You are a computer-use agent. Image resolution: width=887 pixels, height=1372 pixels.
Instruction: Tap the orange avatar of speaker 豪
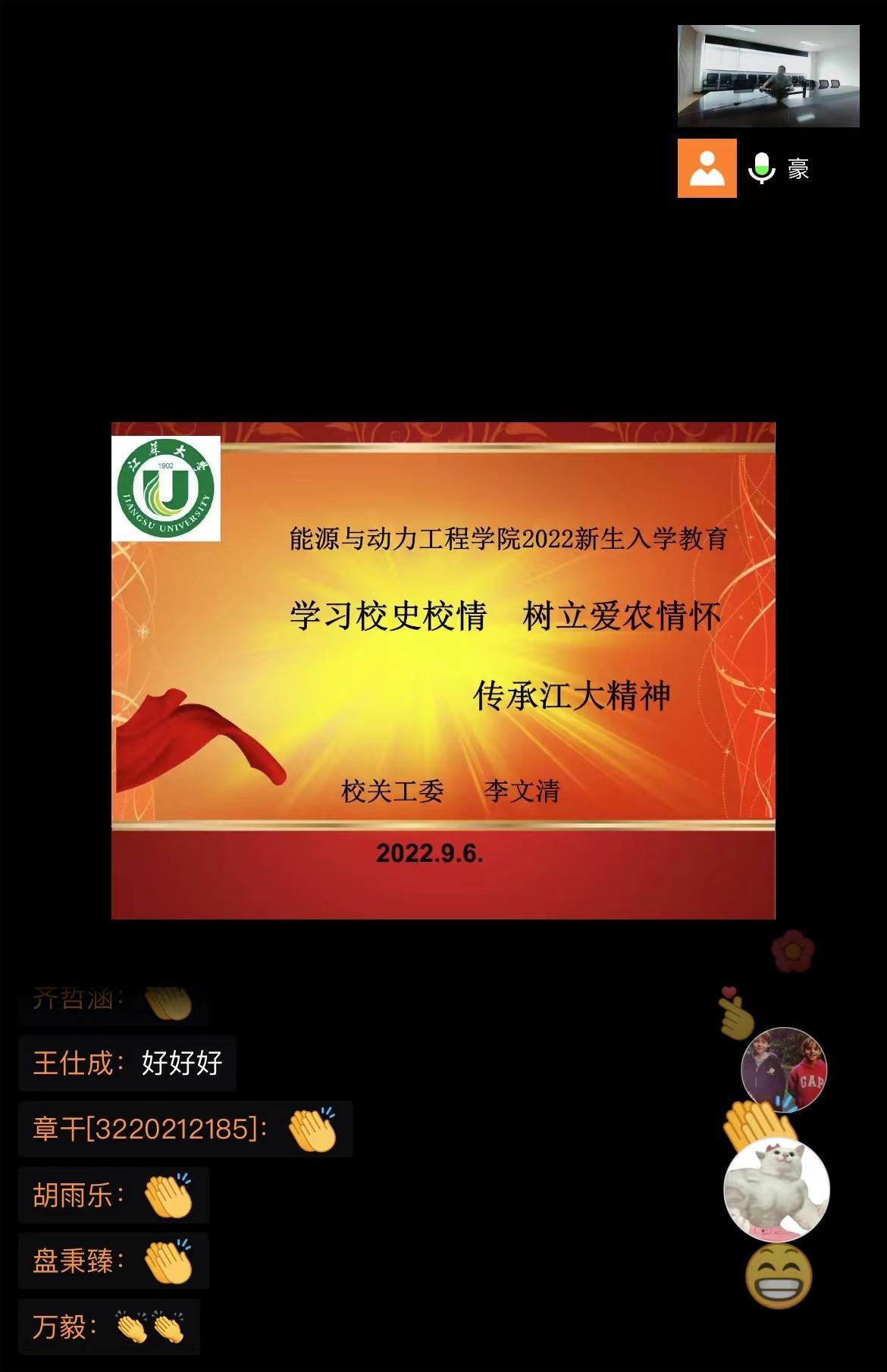point(707,168)
